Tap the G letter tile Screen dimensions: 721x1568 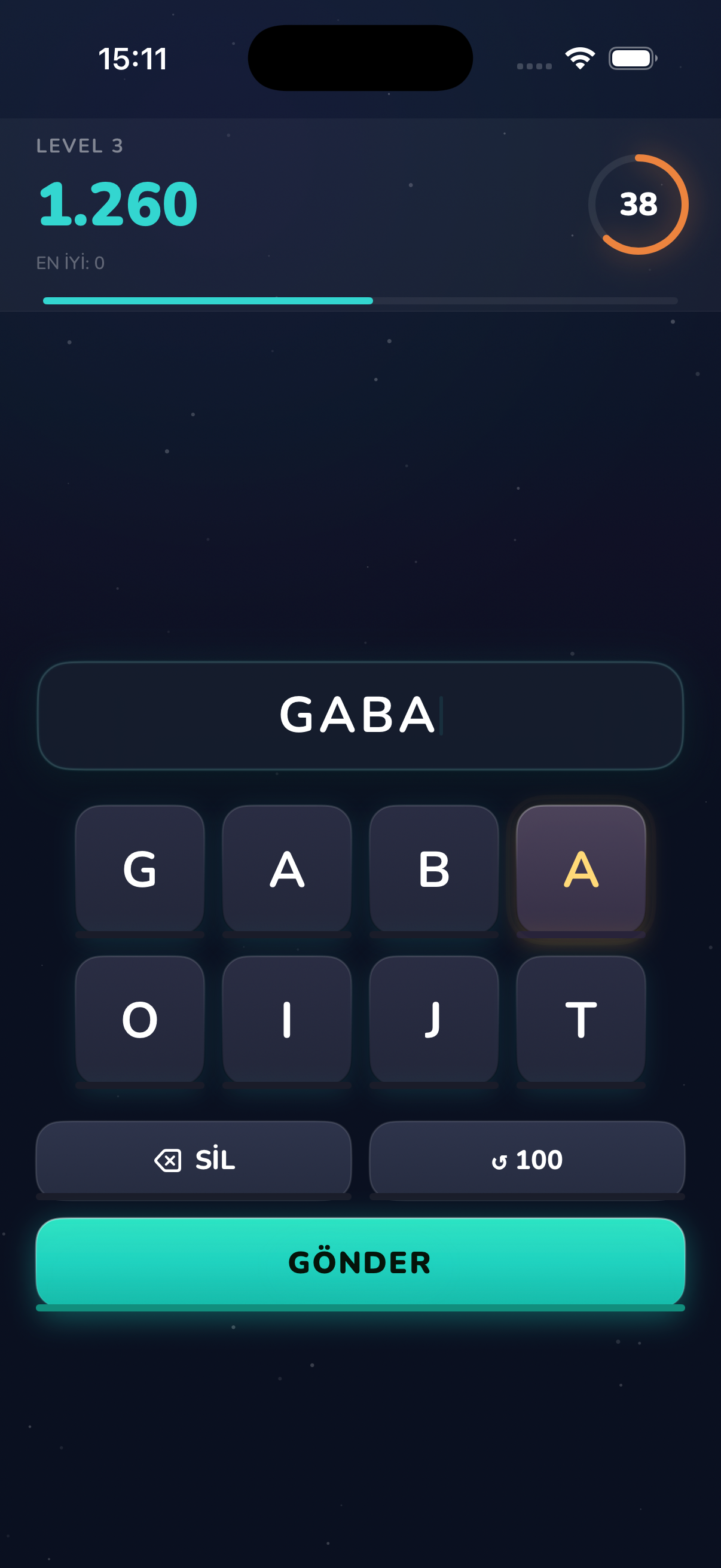140,870
